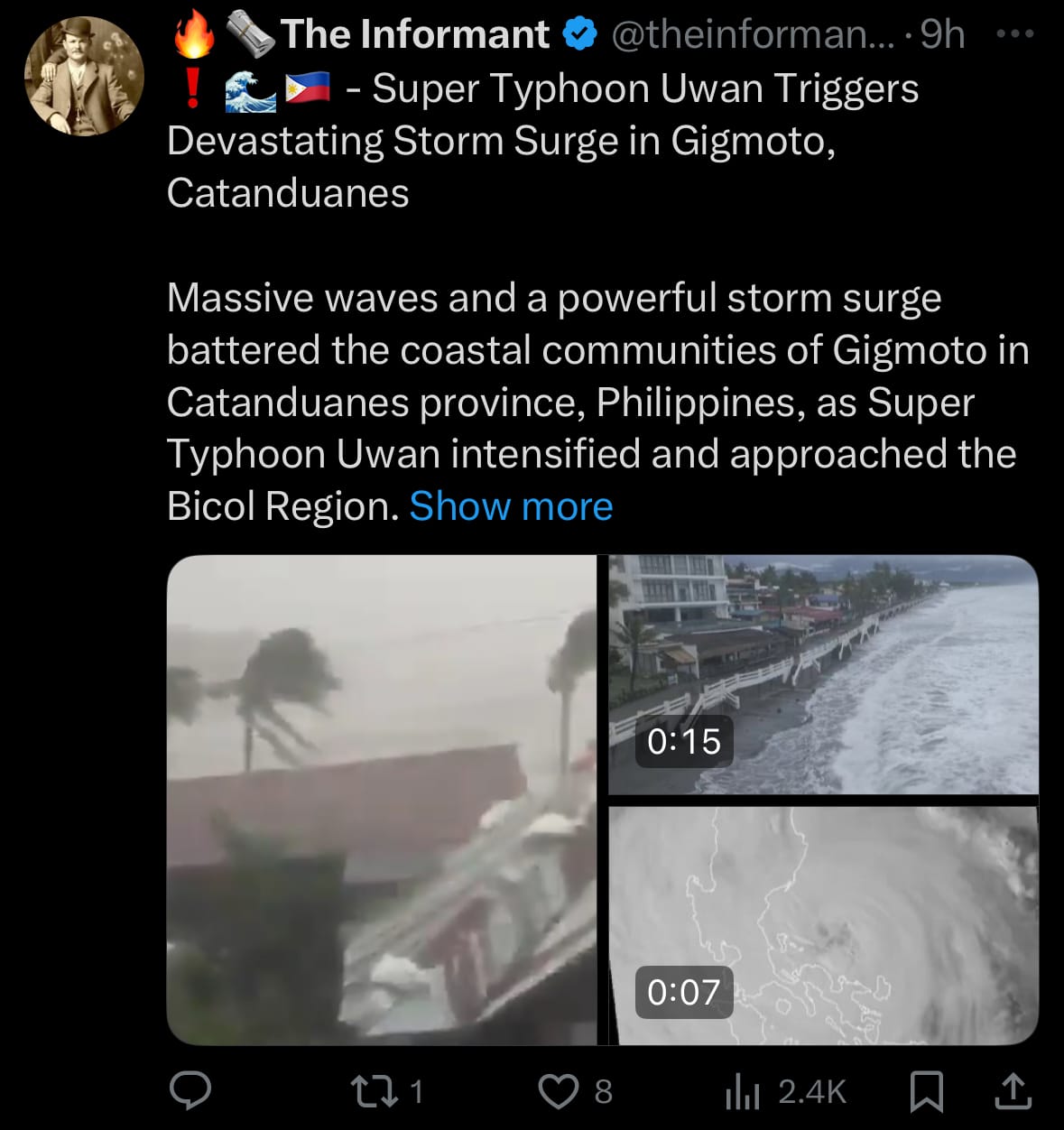This screenshot has width=1064, height=1130.
Task: Share the post via share icon
Action: (x=1013, y=1090)
